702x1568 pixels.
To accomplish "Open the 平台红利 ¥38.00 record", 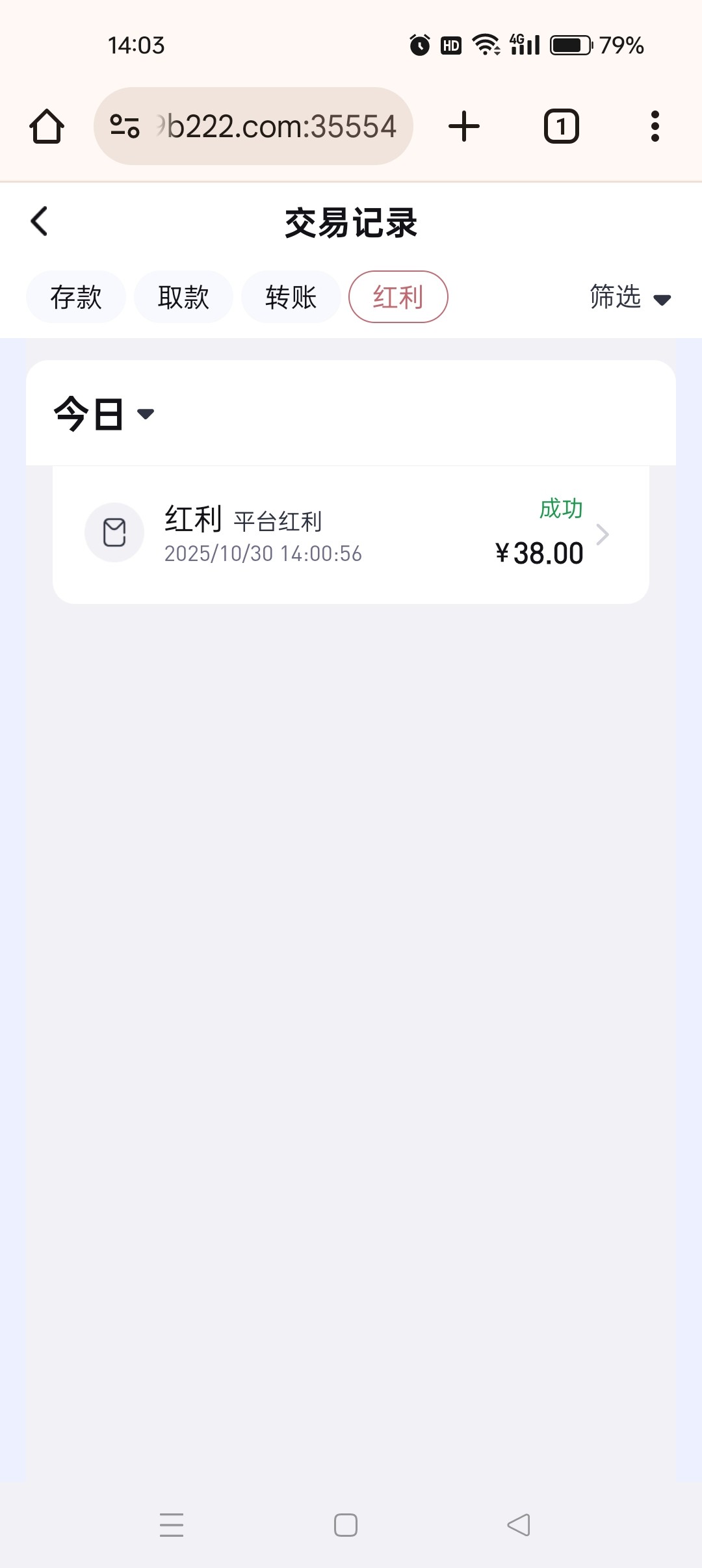I will (x=351, y=534).
